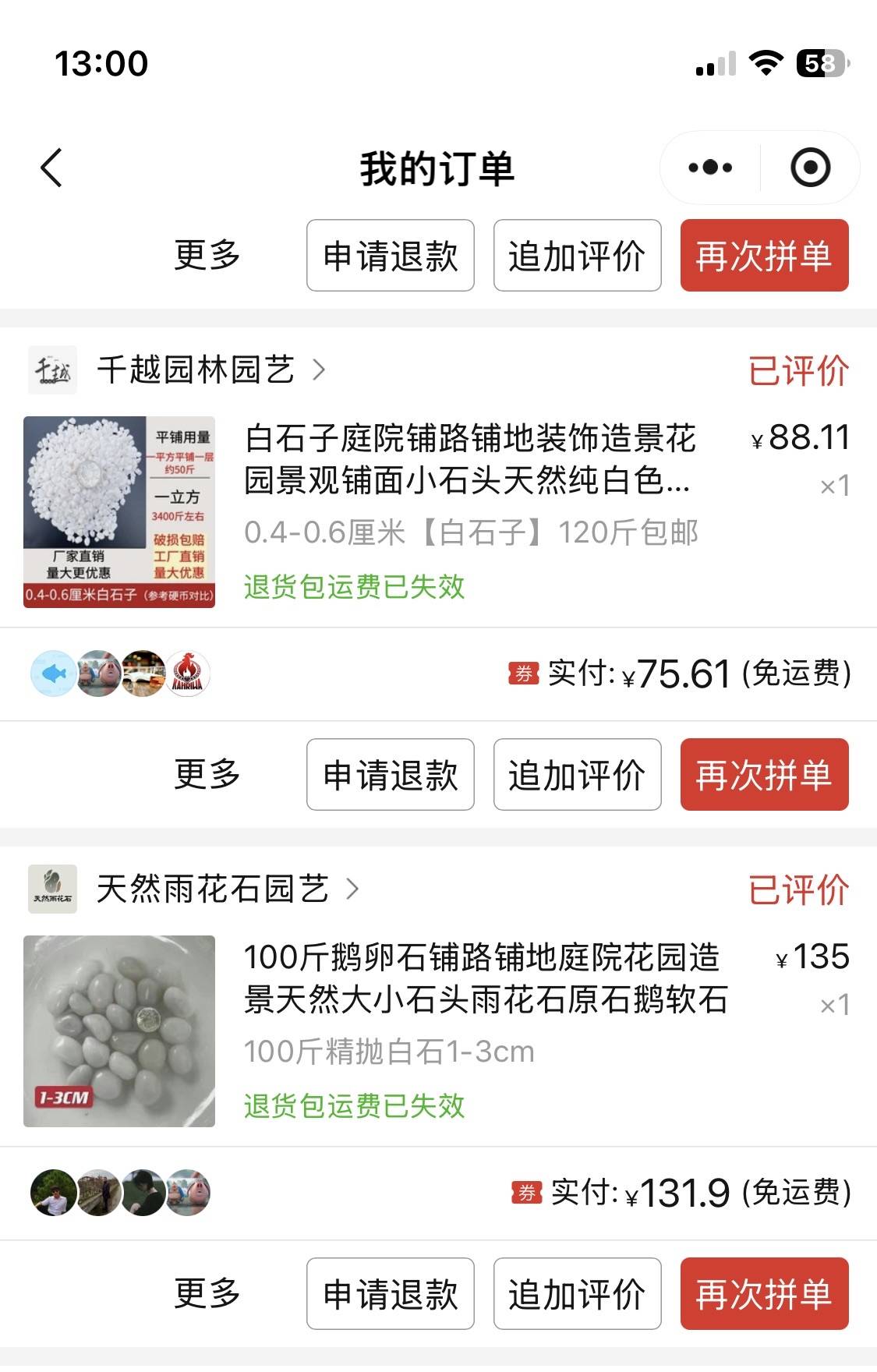Buy the 天然雨花石园艺 item again via 再次拼单
This screenshot has width=877, height=1372.
pyautogui.click(x=764, y=1294)
